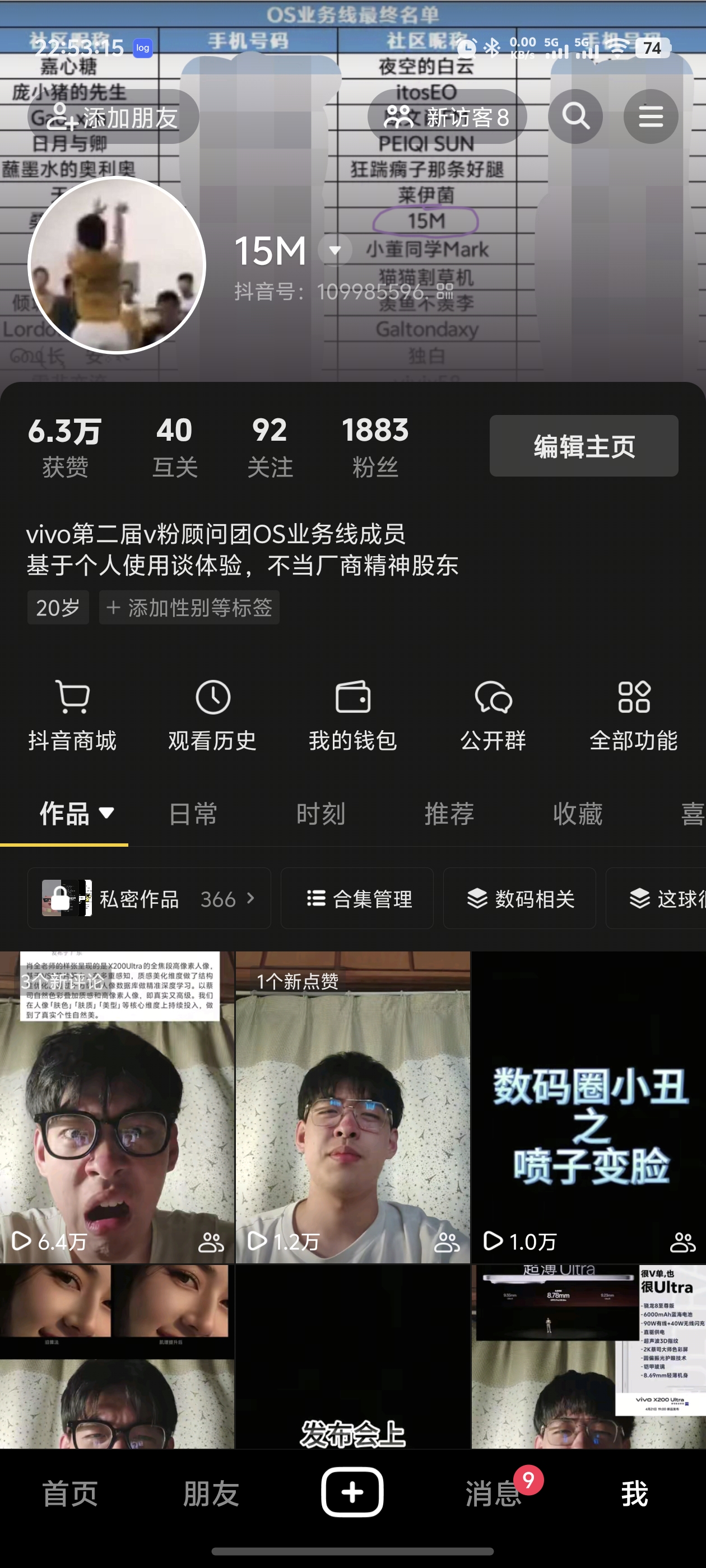Open 编辑主页 to edit profile
The width and height of the screenshot is (706, 1568).
tap(583, 446)
